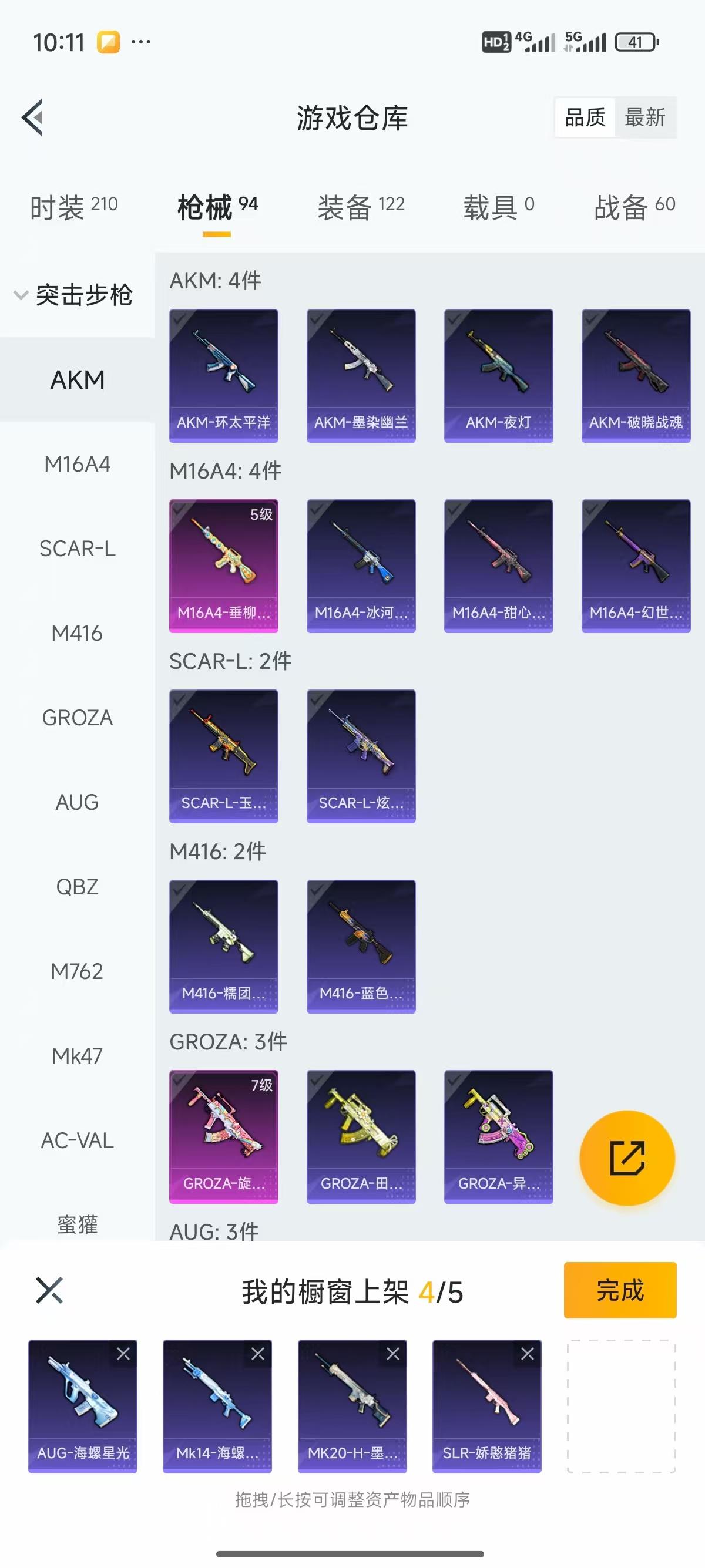Jump to M16A4 in the sidebar
Screen dimensions: 705x1568
pos(78,465)
